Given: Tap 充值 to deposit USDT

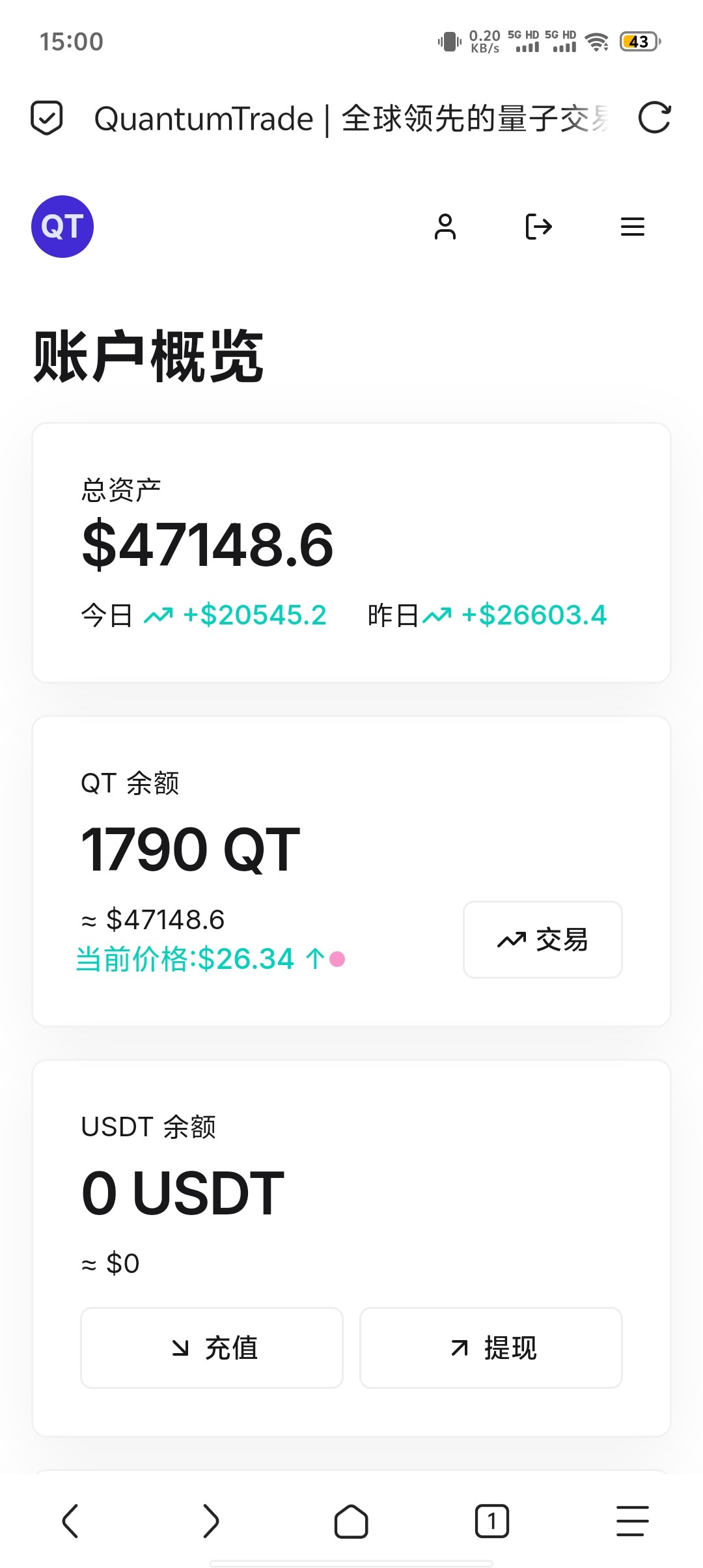Looking at the screenshot, I should (212, 1348).
